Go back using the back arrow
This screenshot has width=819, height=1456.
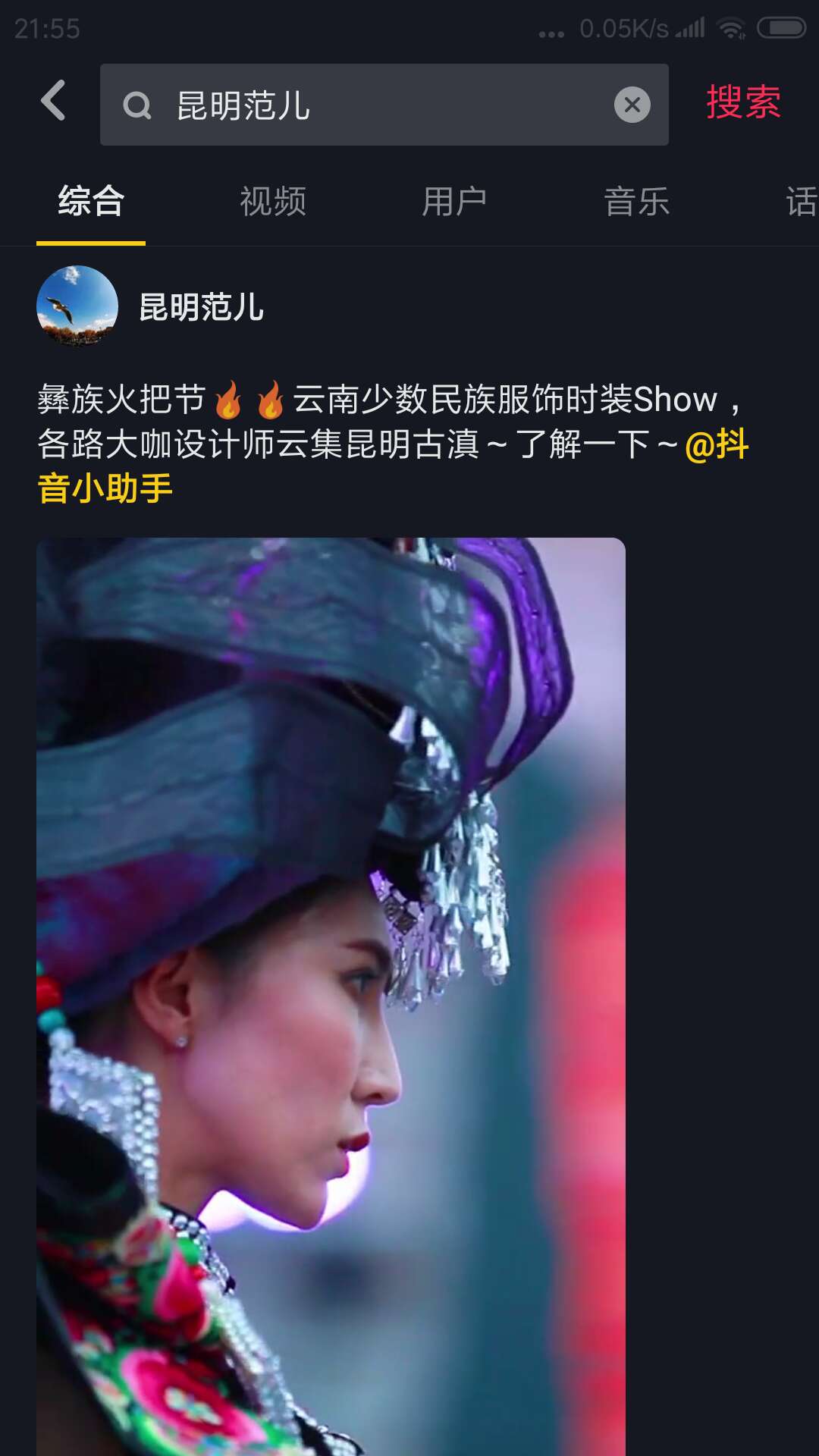pos(53,101)
